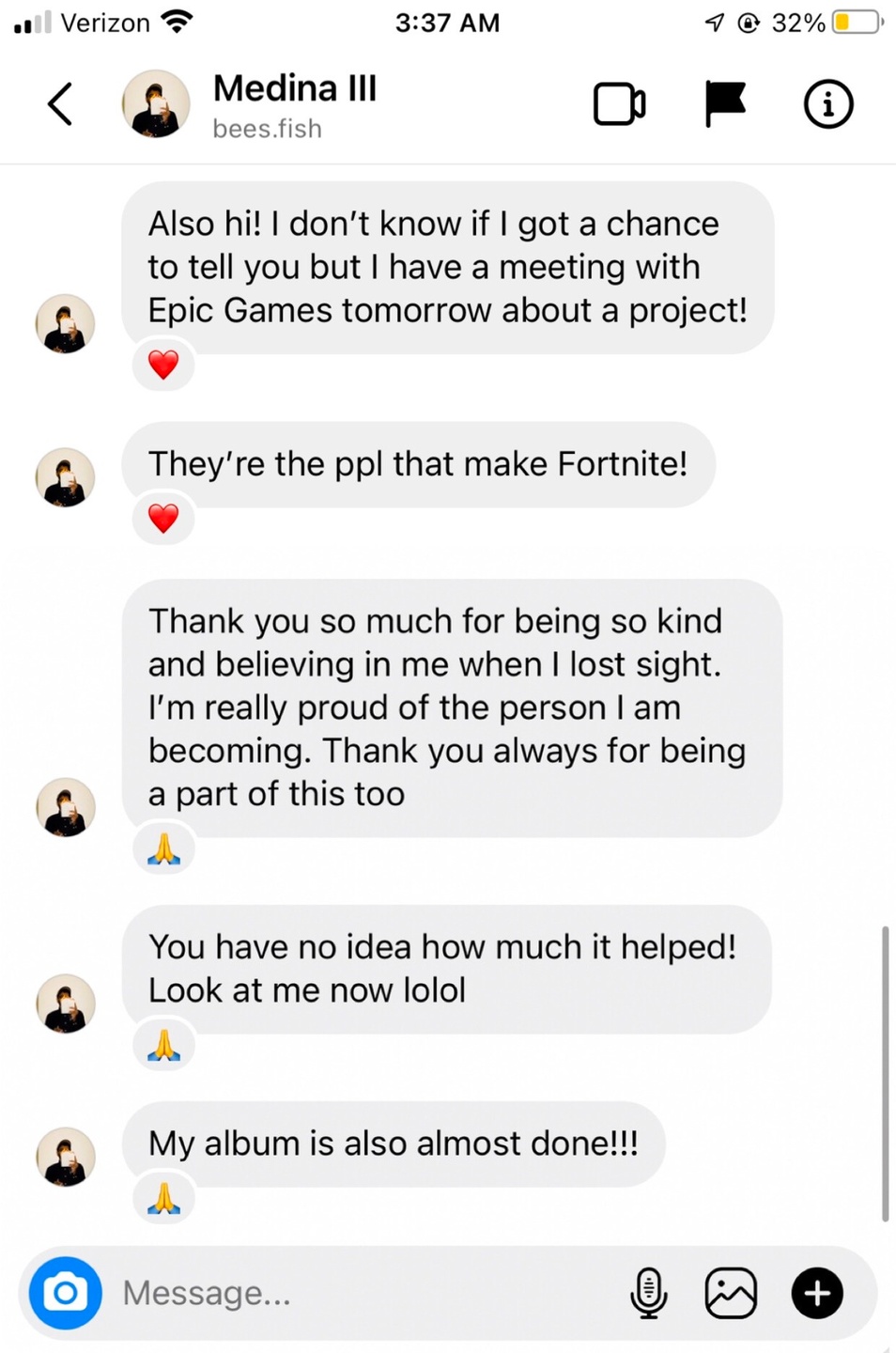View heart reaction on the Epic Games message
The height and width of the screenshot is (1353, 896).
click(x=163, y=365)
